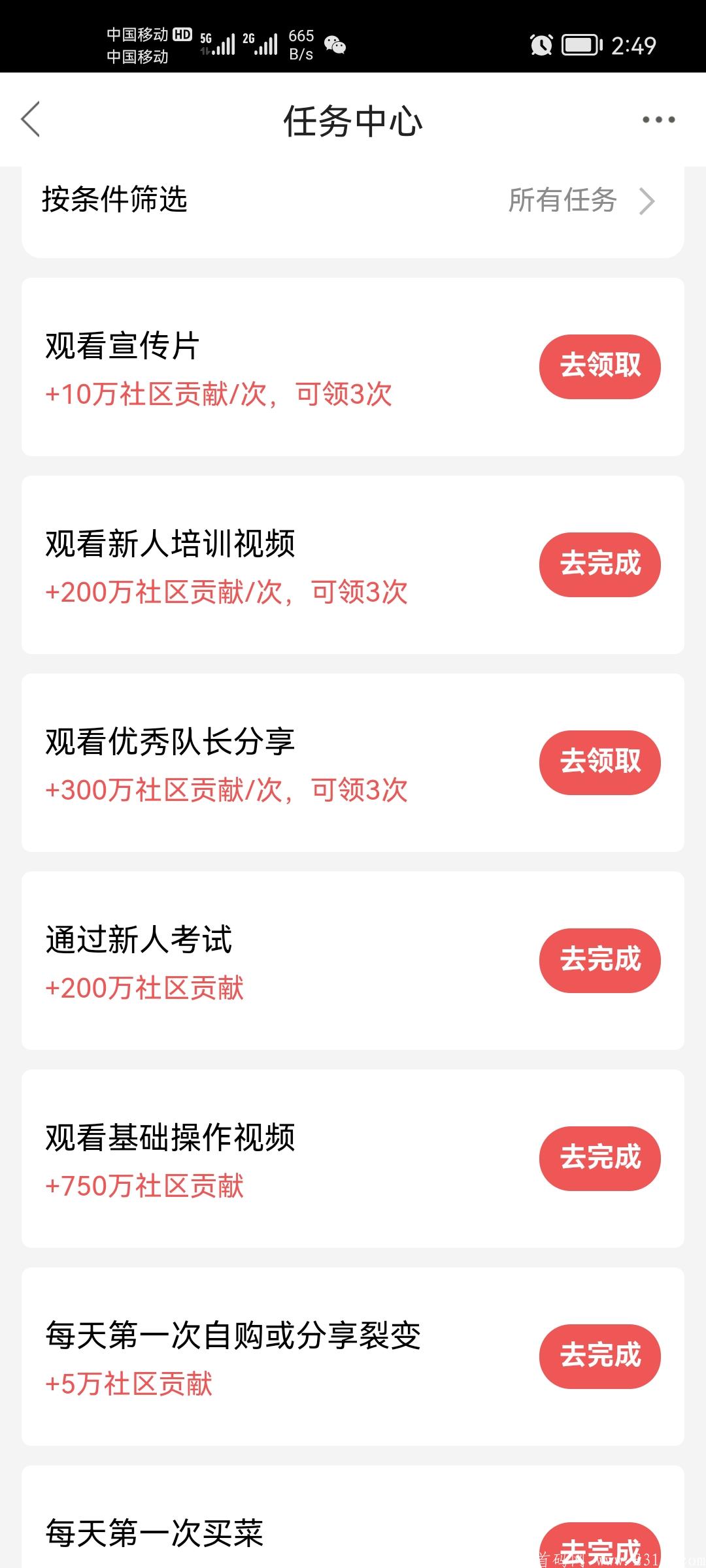Screen dimensions: 706x1568
Task: Complete the 观看基础操作视频 task
Action: tap(599, 1158)
